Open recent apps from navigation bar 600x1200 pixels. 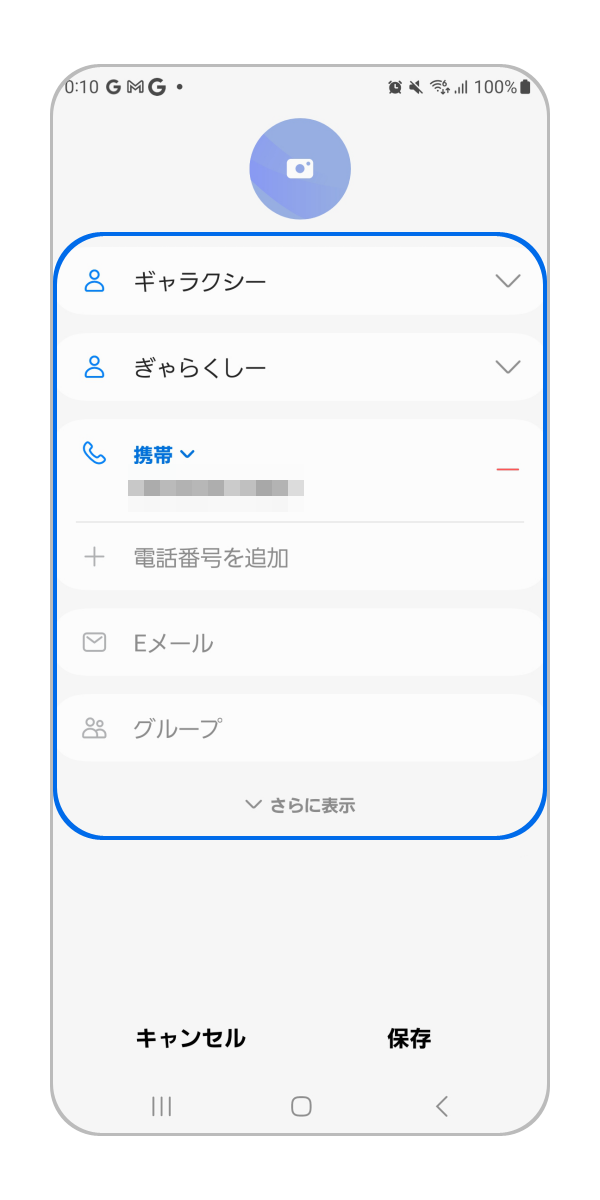pos(161,1106)
